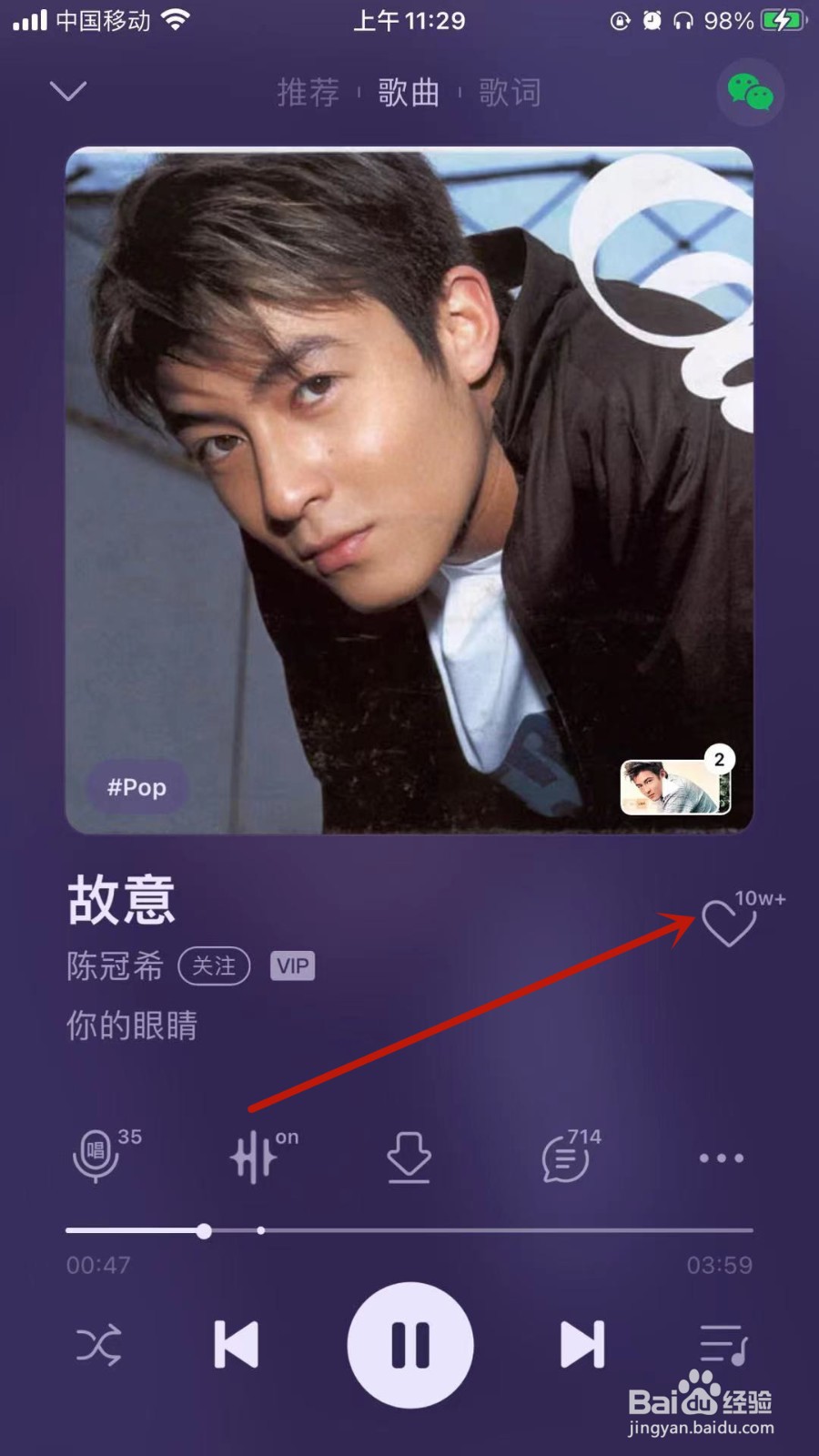Open the karaoke sing mode

tap(98, 1158)
